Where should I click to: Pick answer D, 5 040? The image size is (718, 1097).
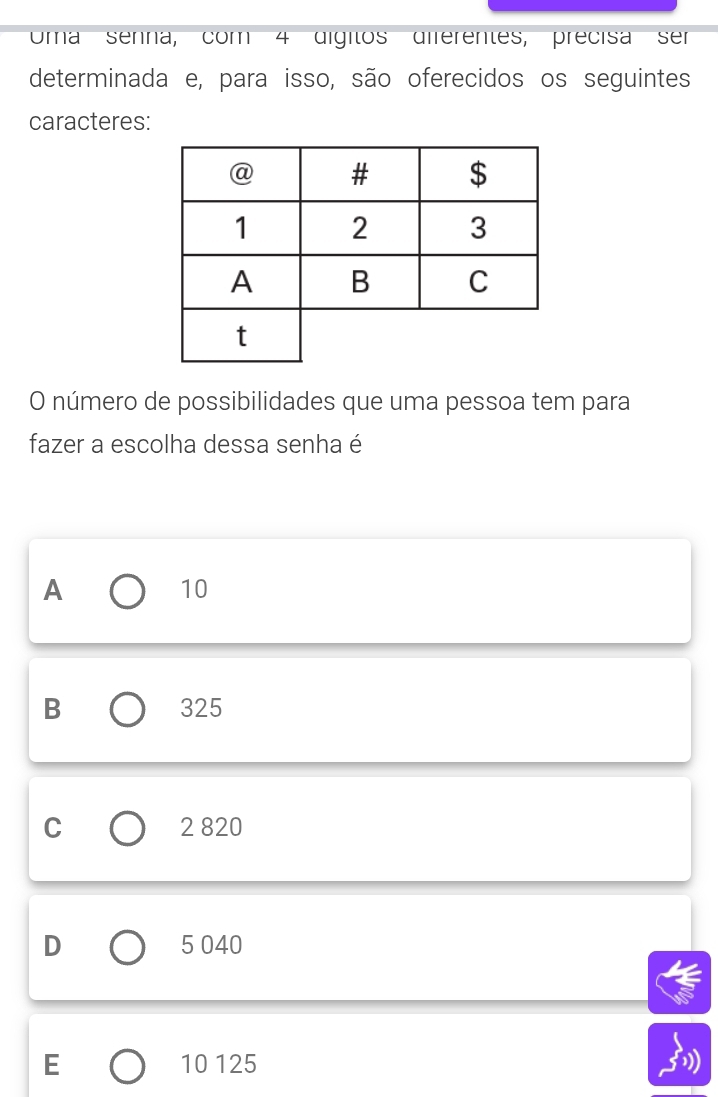[x=126, y=946]
